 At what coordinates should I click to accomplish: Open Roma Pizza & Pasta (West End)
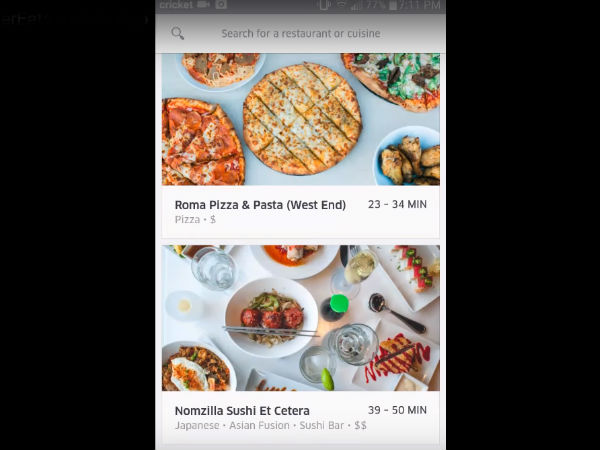(x=260, y=205)
